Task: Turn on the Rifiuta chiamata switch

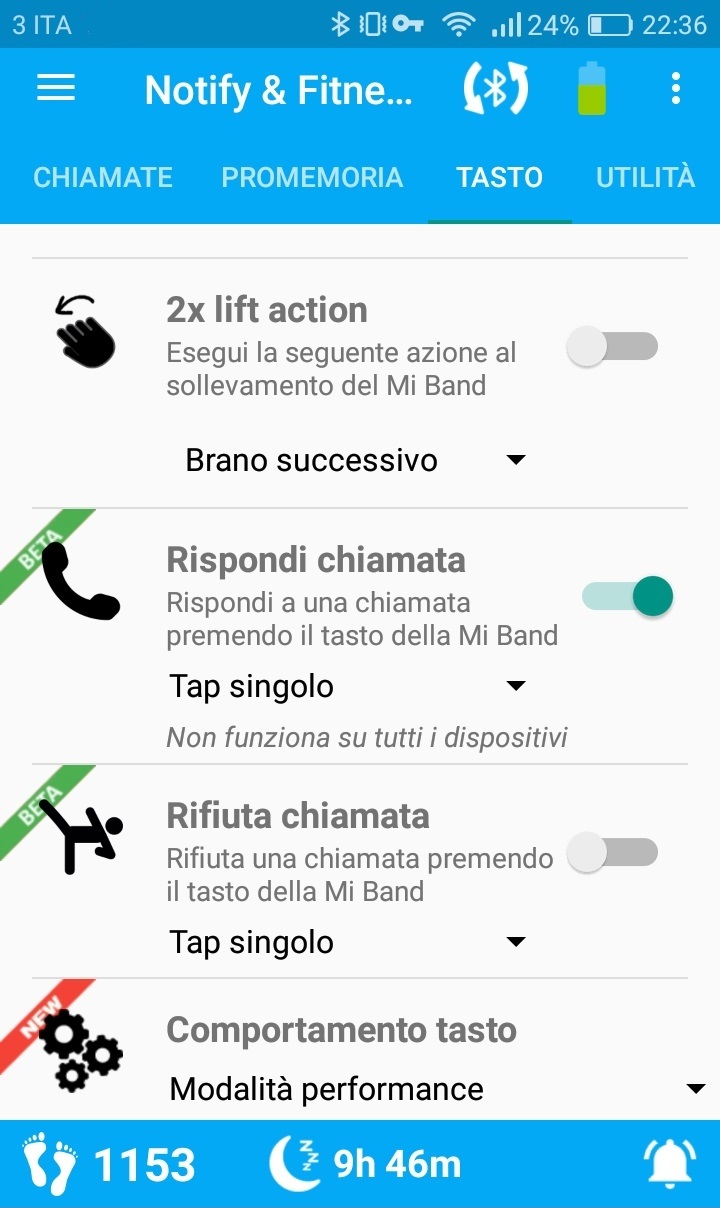Action: (x=612, y=853)
